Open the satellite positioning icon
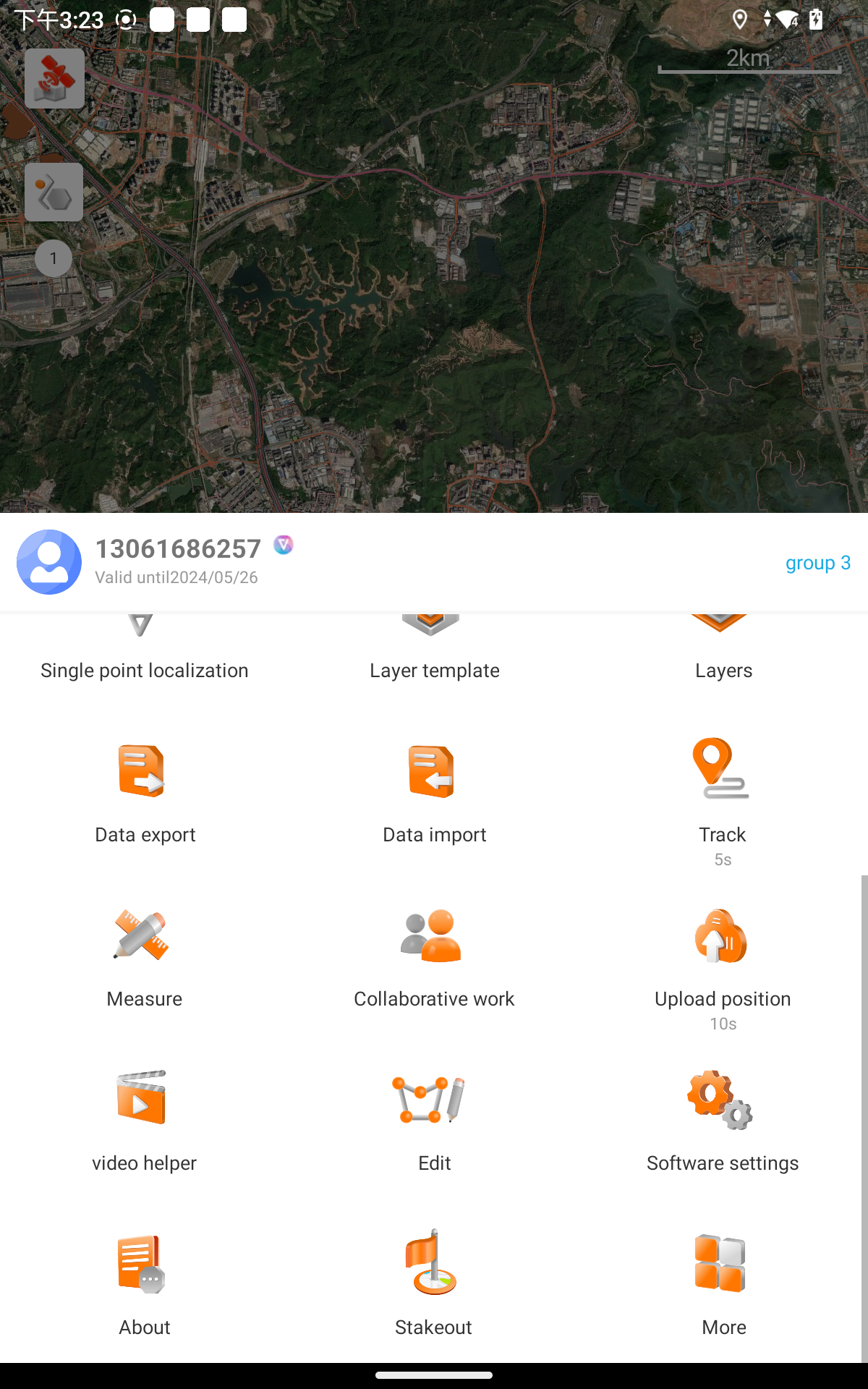 pos(54,79)
